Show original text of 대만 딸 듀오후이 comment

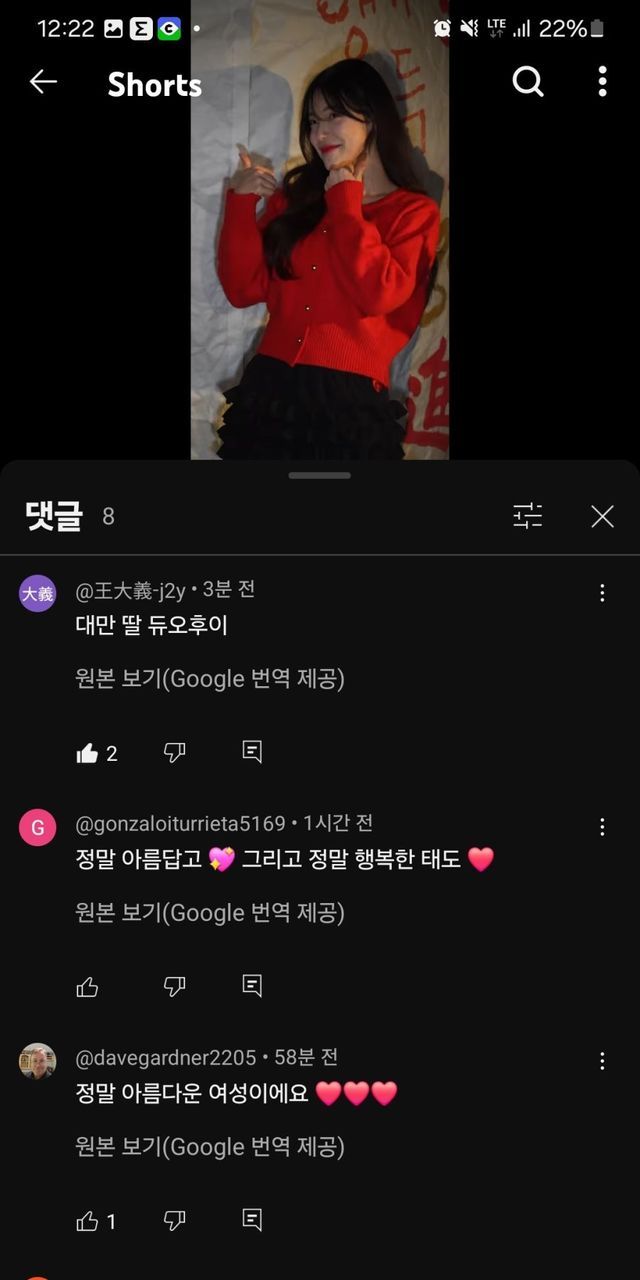pyautogui.click(x=210, y=679)
